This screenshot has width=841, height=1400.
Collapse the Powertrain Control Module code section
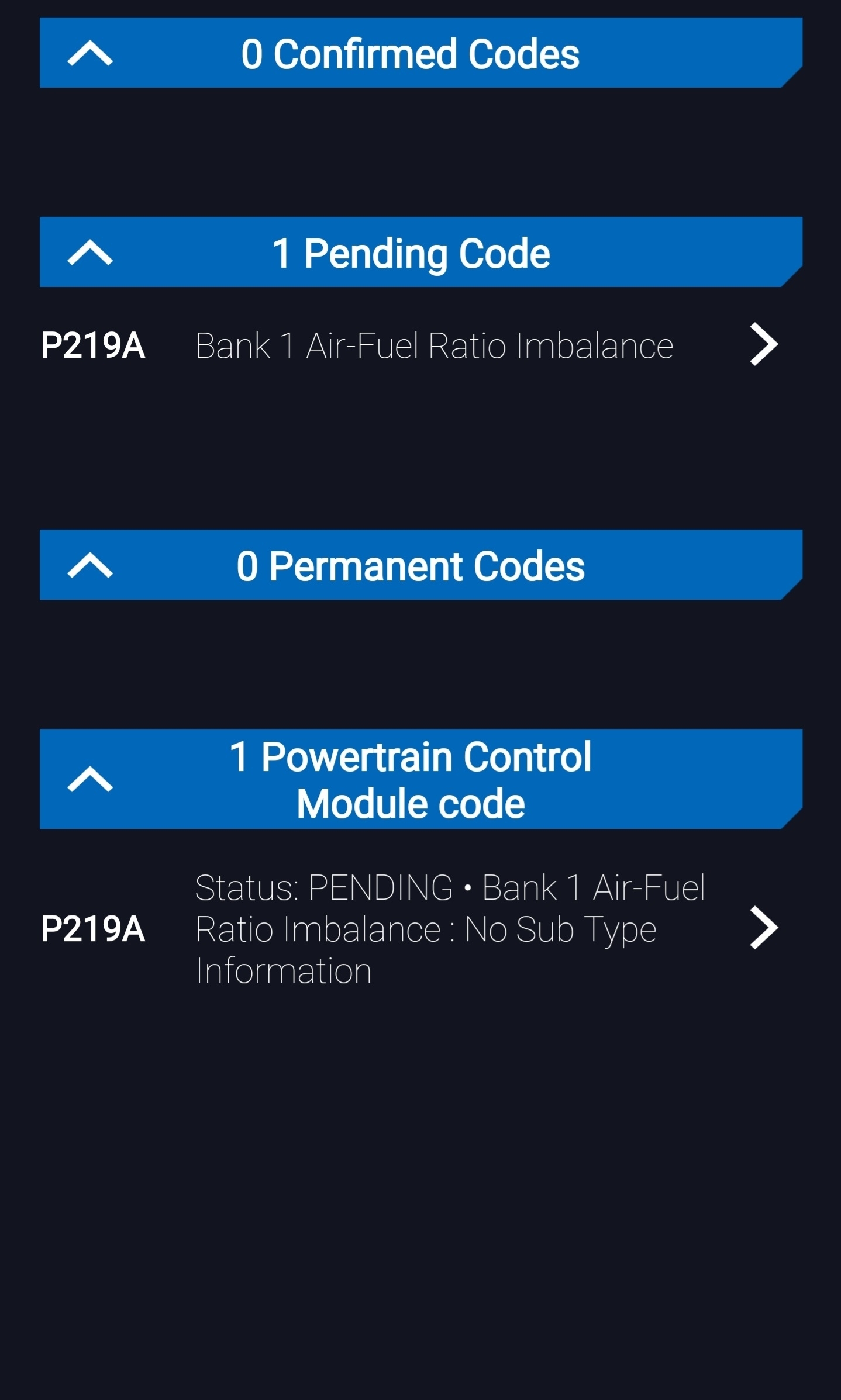90,779
